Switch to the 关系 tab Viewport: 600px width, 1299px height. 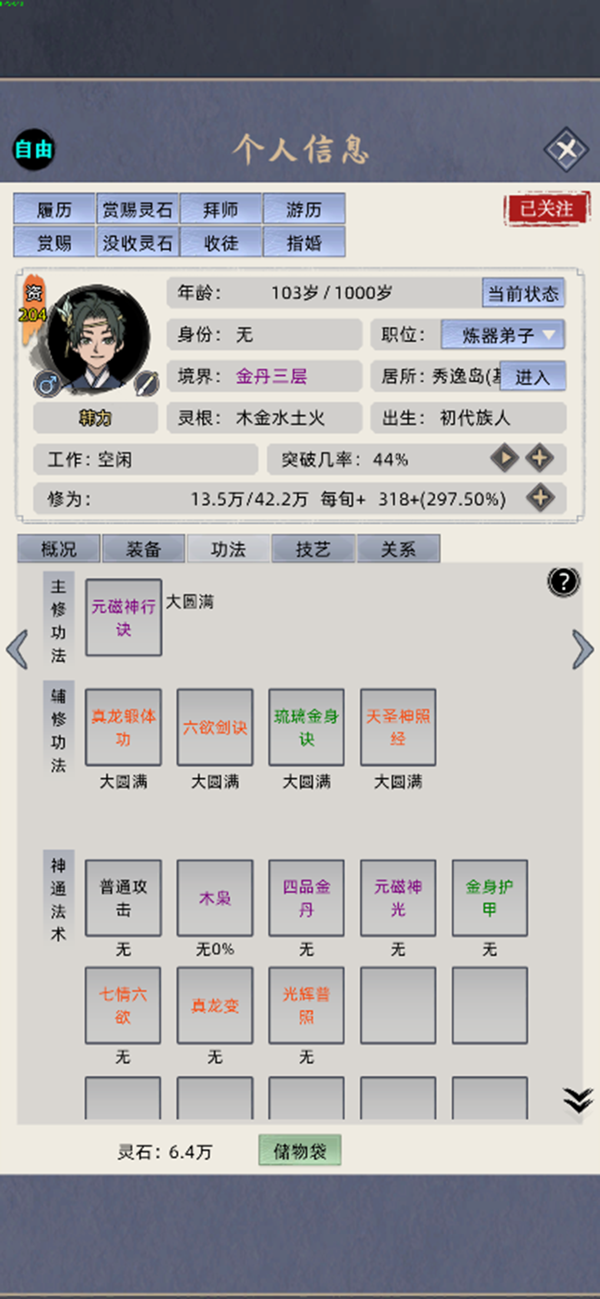398,548
